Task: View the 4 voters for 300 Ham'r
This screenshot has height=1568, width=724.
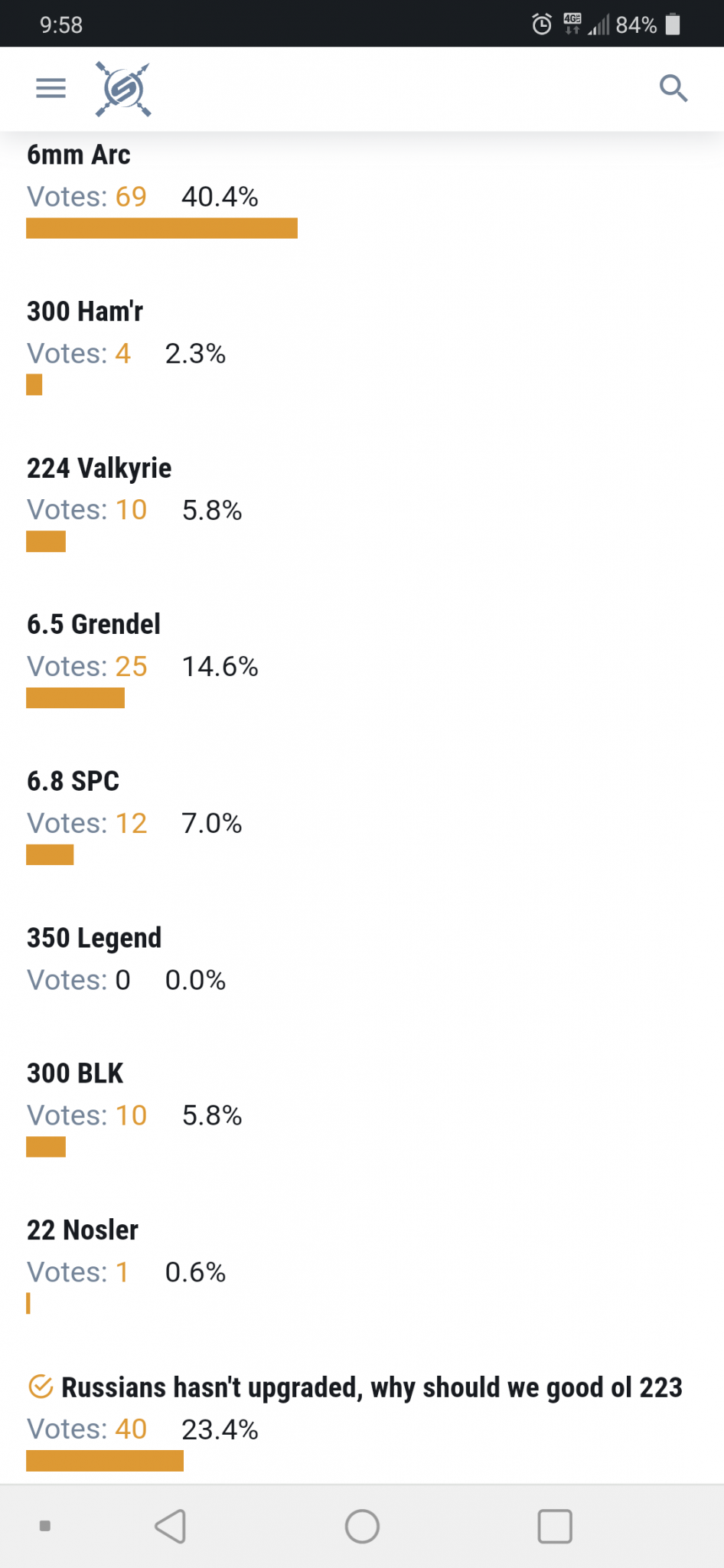Action: click(x=122, y=354)
